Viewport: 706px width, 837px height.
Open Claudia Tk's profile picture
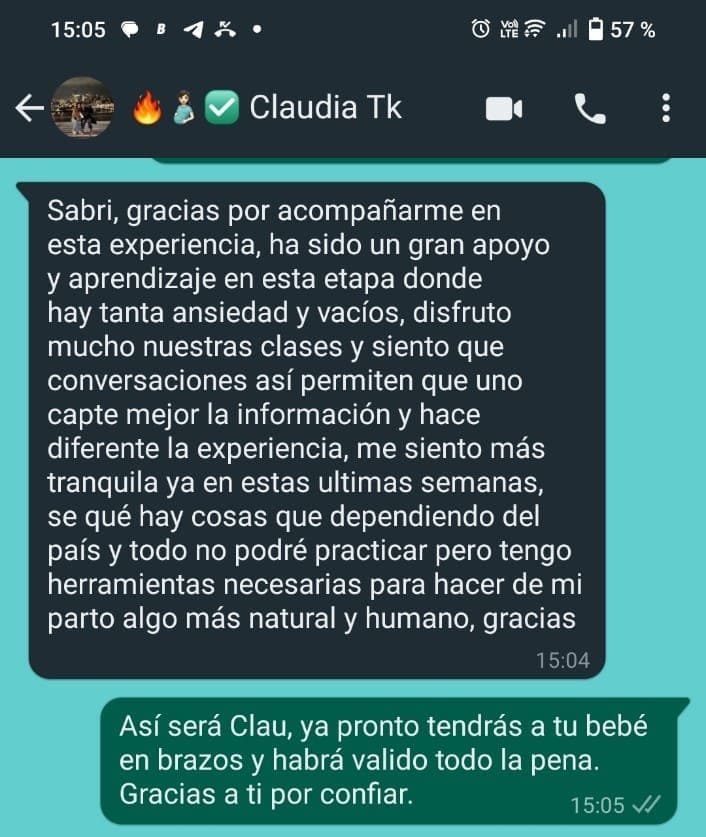[x=82, y=108]
